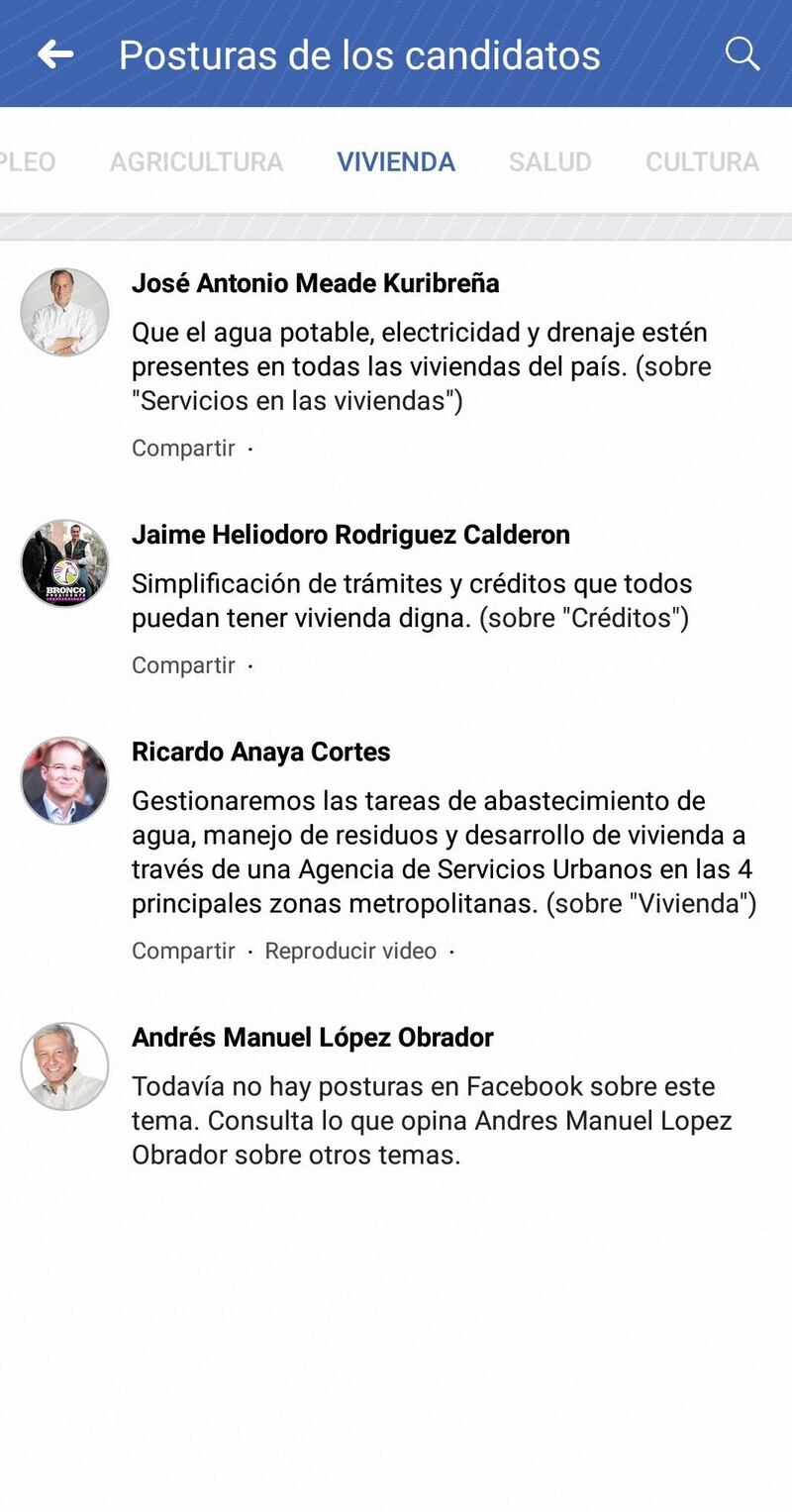This screenshot has width=792, height=1512.
Task: Select the Vivienda tab
Action: (396, 162)
